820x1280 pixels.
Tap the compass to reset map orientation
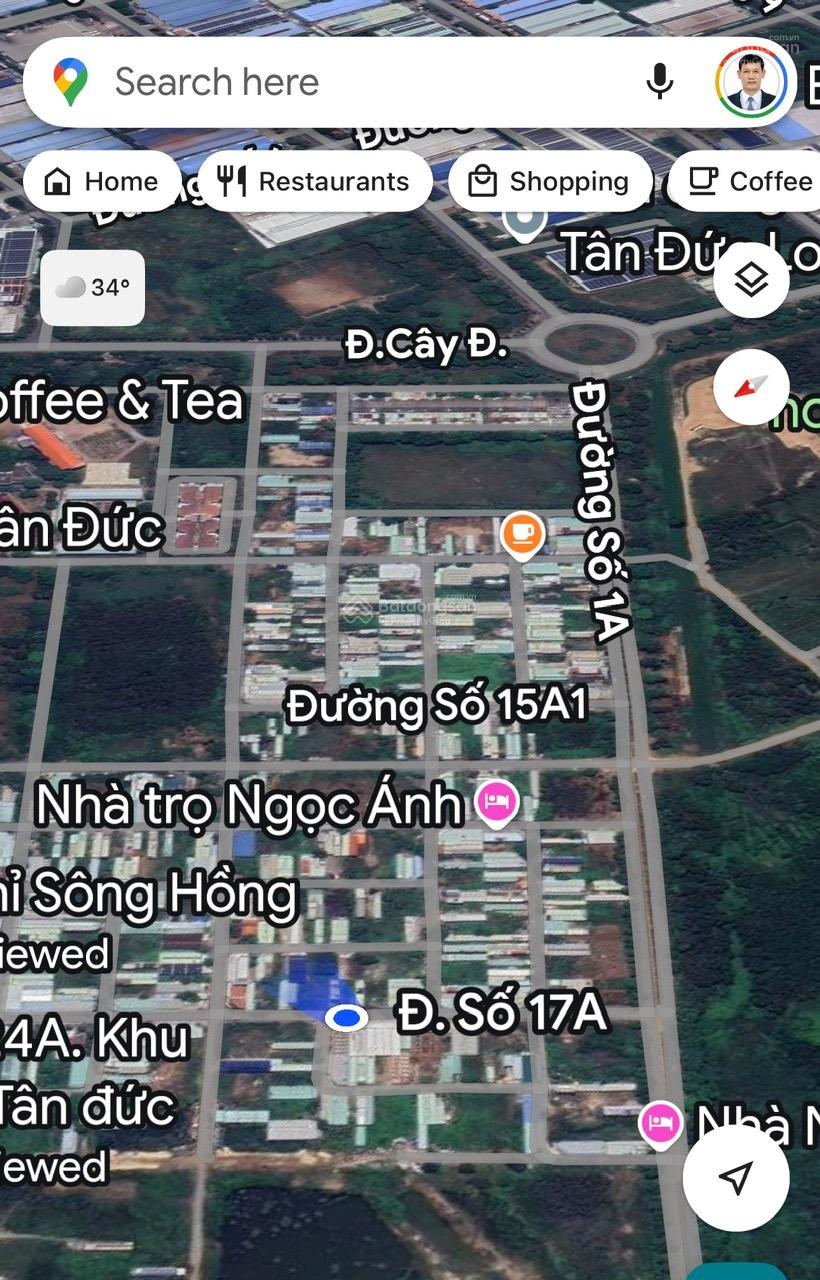click(751, 387)
